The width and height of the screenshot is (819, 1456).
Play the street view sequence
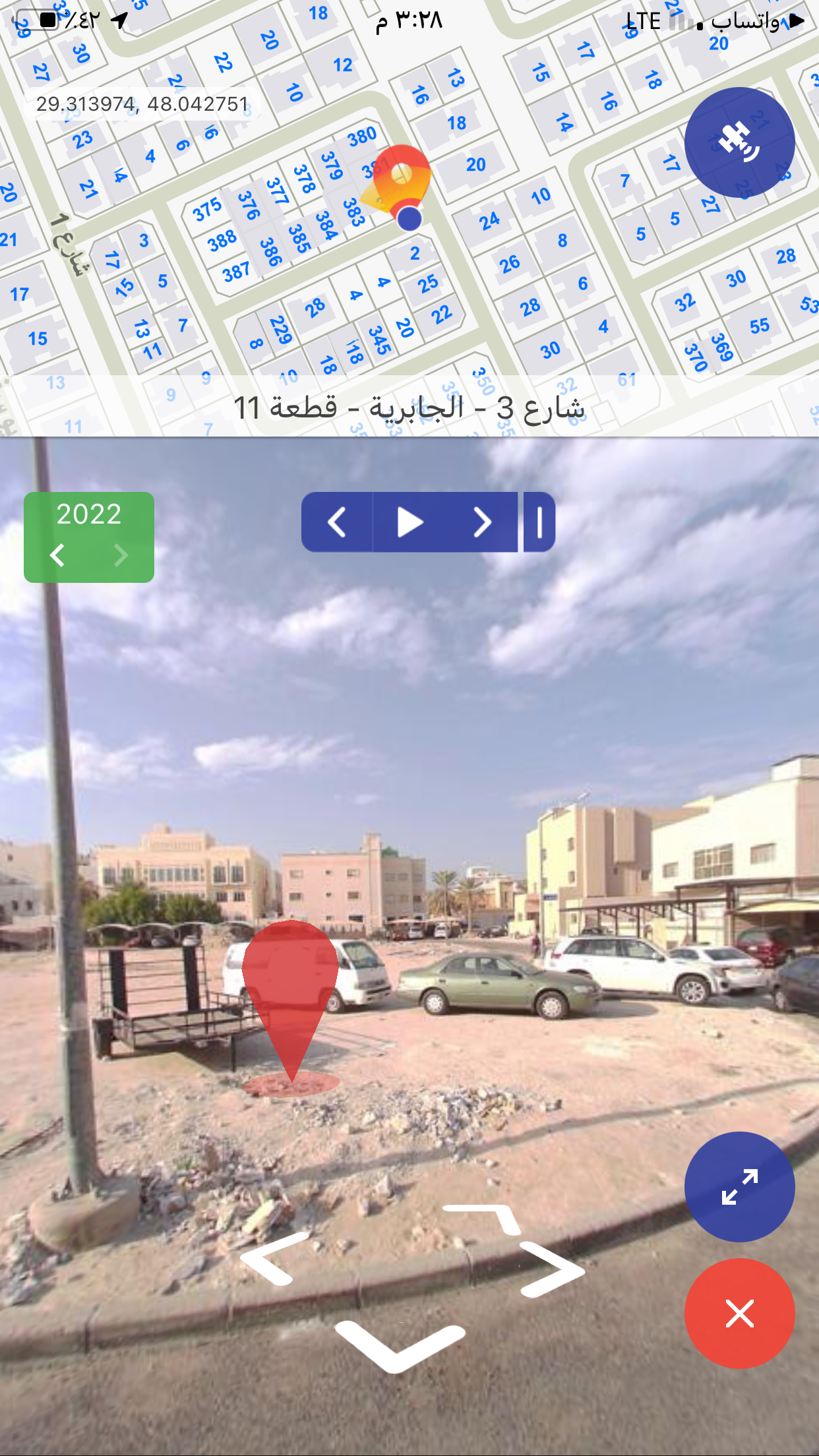coord(409,522)
